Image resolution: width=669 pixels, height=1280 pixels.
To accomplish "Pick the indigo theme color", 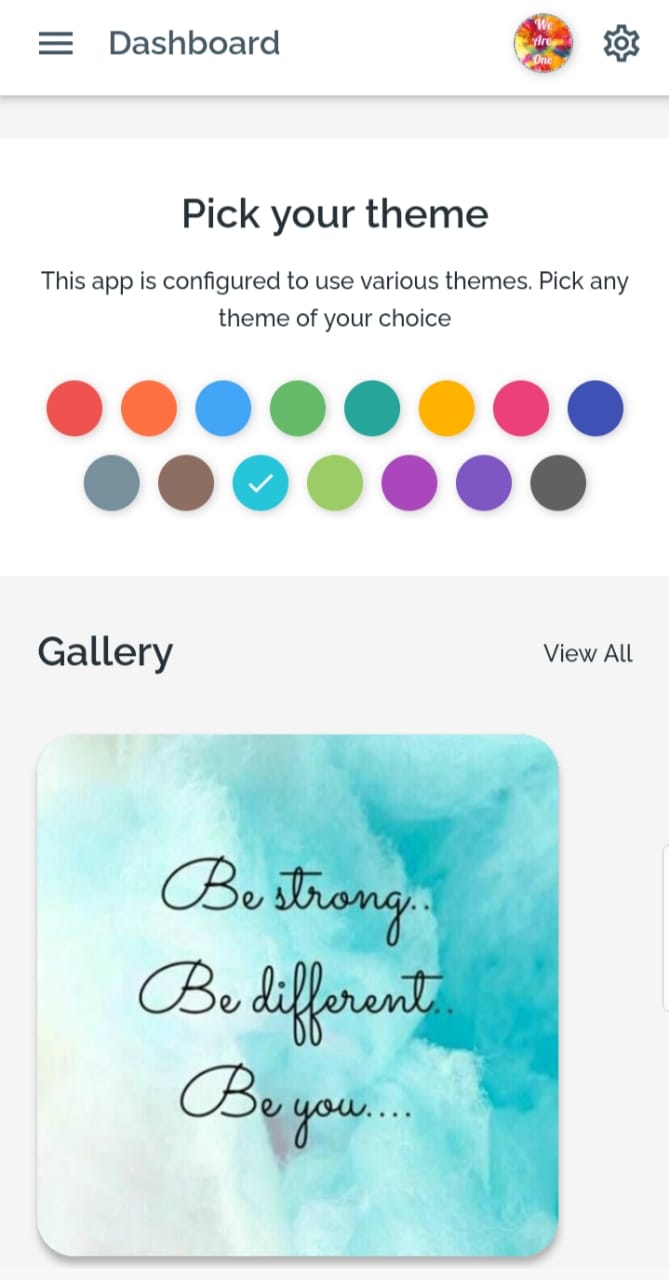I will 595,408.
